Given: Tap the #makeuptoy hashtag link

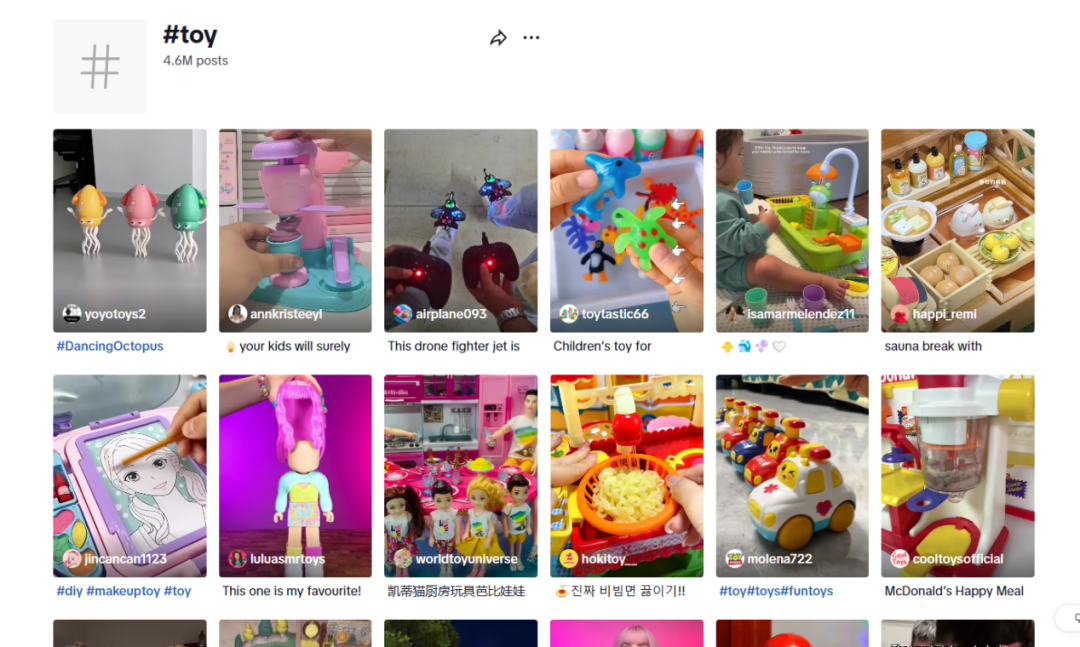Looking at the screenshot, I should [x=123, y=591].
